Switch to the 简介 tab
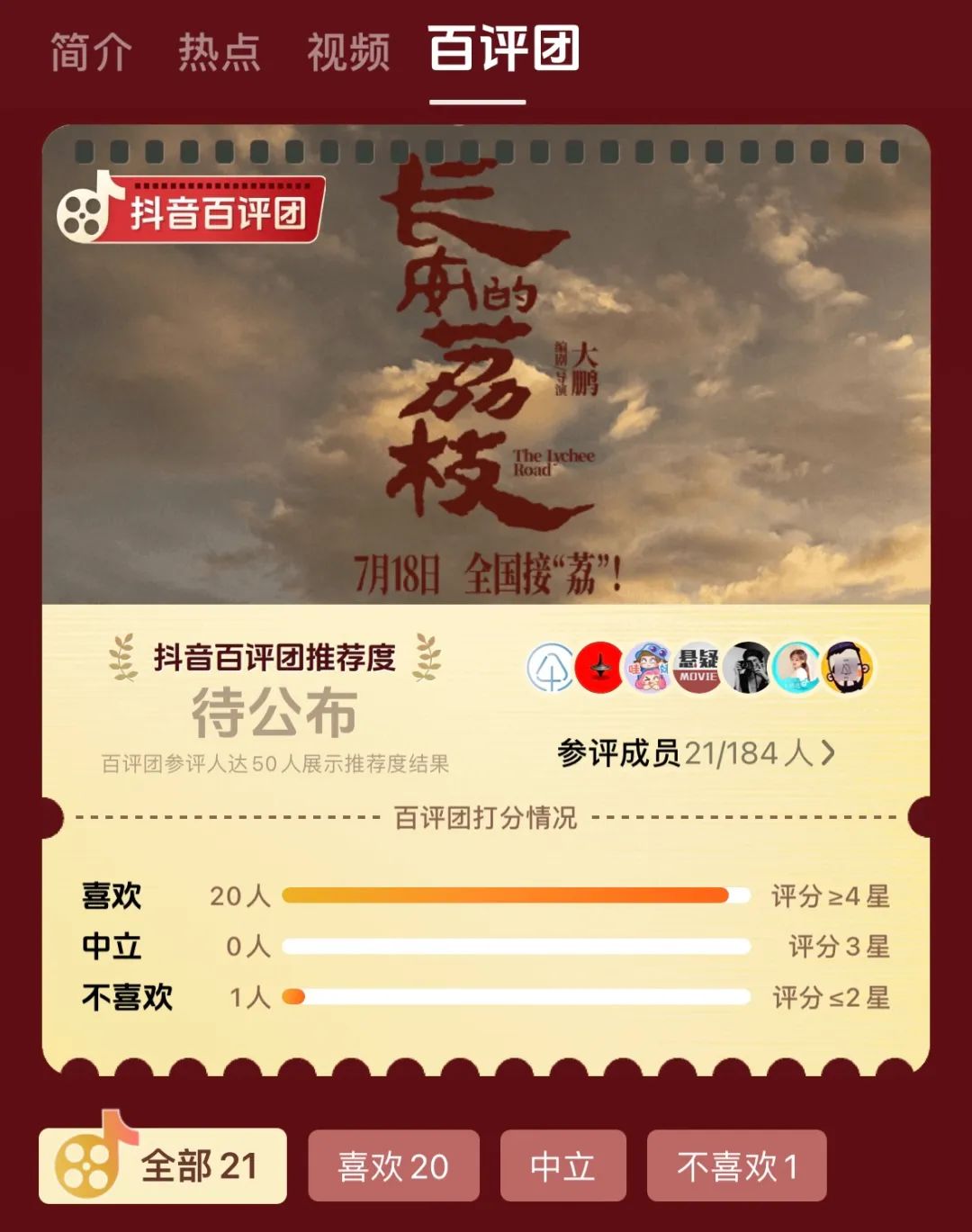 click(x=90, y=51)
